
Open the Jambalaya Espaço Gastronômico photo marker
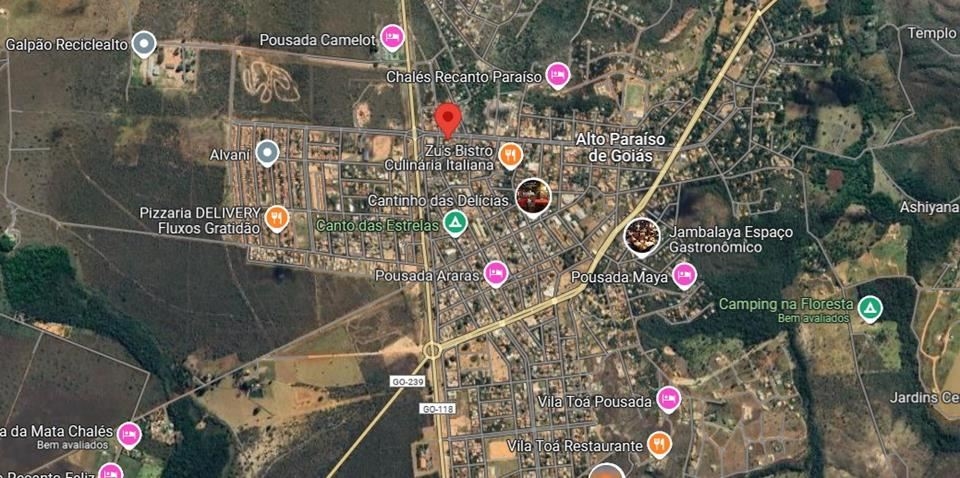(641, 236)
